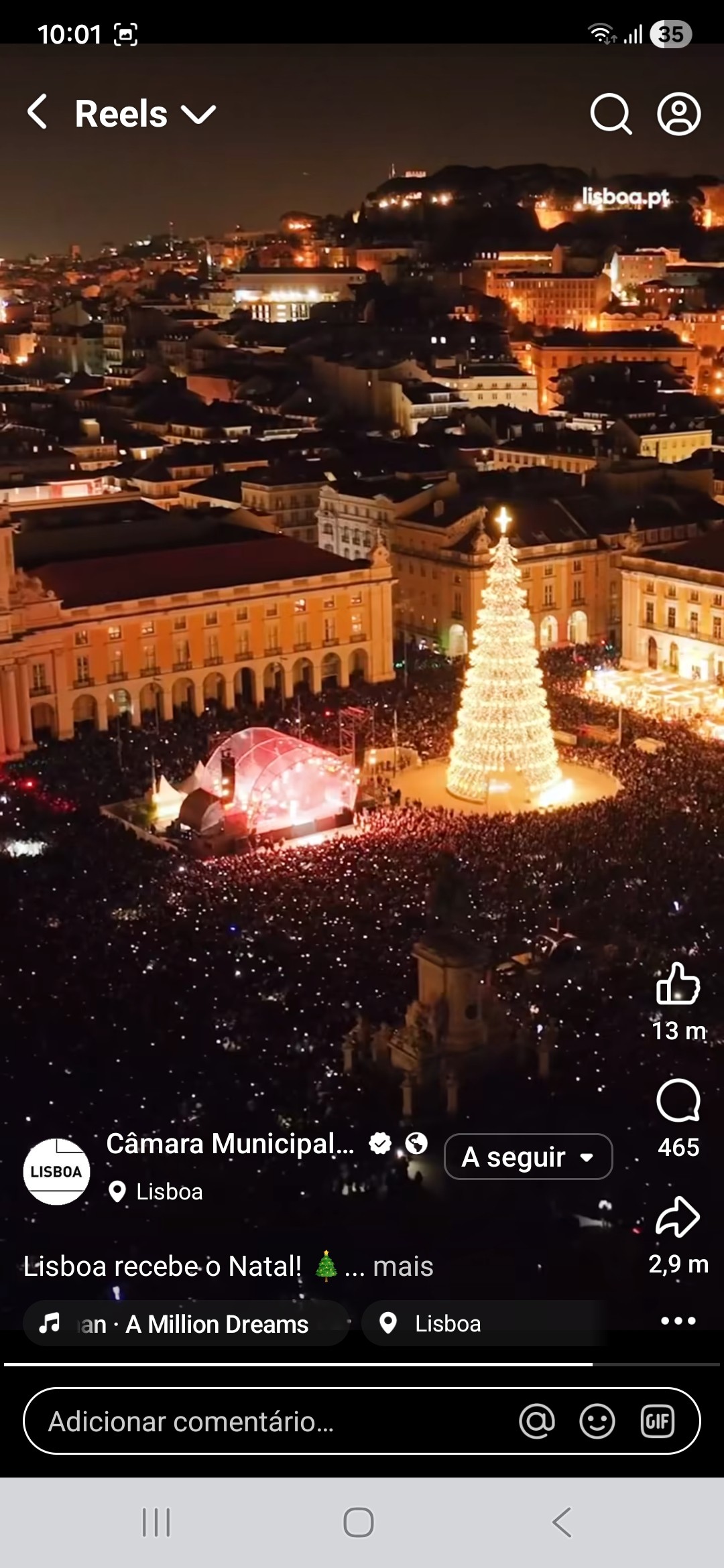Open the comments on this reel
Viewport: 724px width, 1568px height.
(678, 1101)
